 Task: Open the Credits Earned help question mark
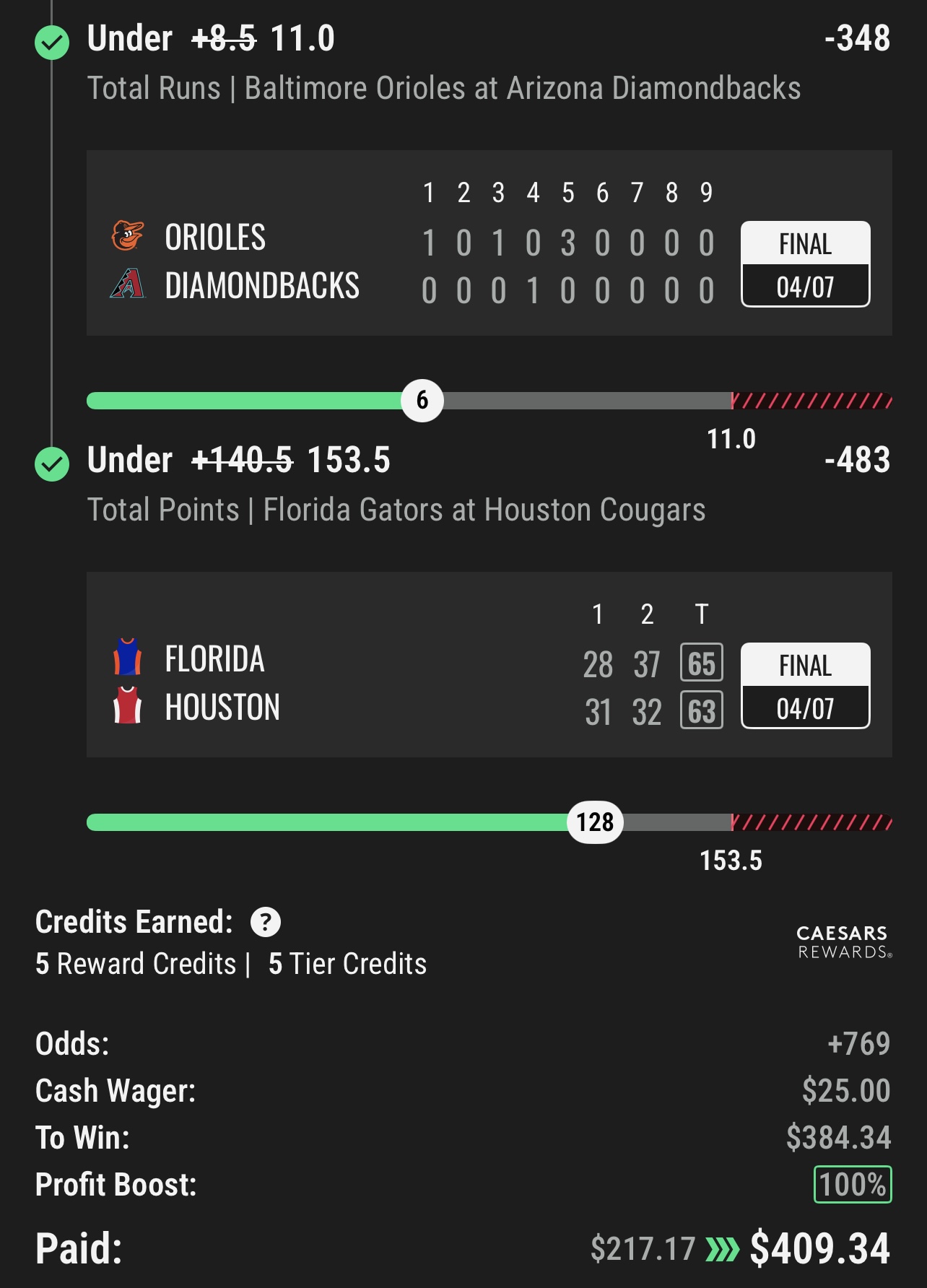266,922
